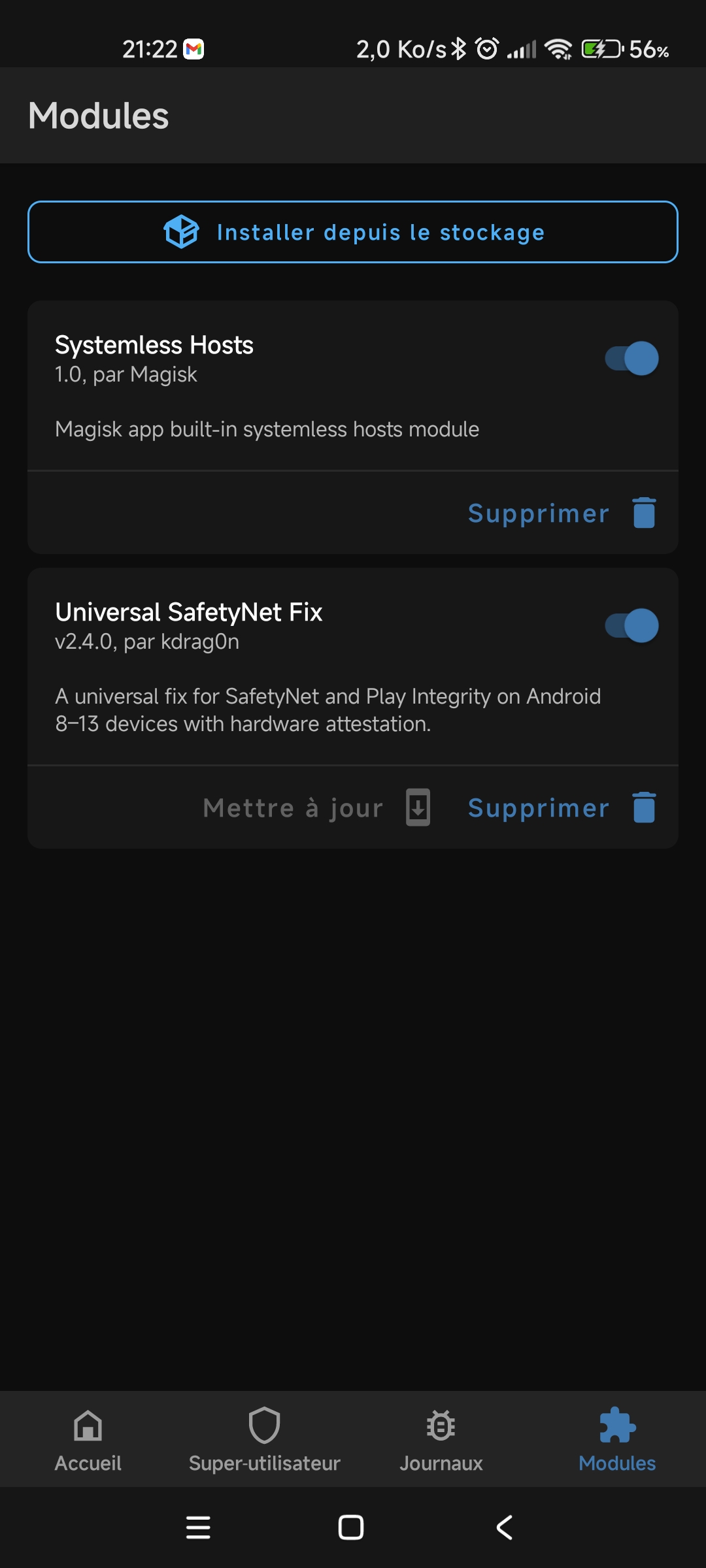Switch to the Super-utilisateur tab
Screen dimensions: 706x1568
(x=265, y=1440)
